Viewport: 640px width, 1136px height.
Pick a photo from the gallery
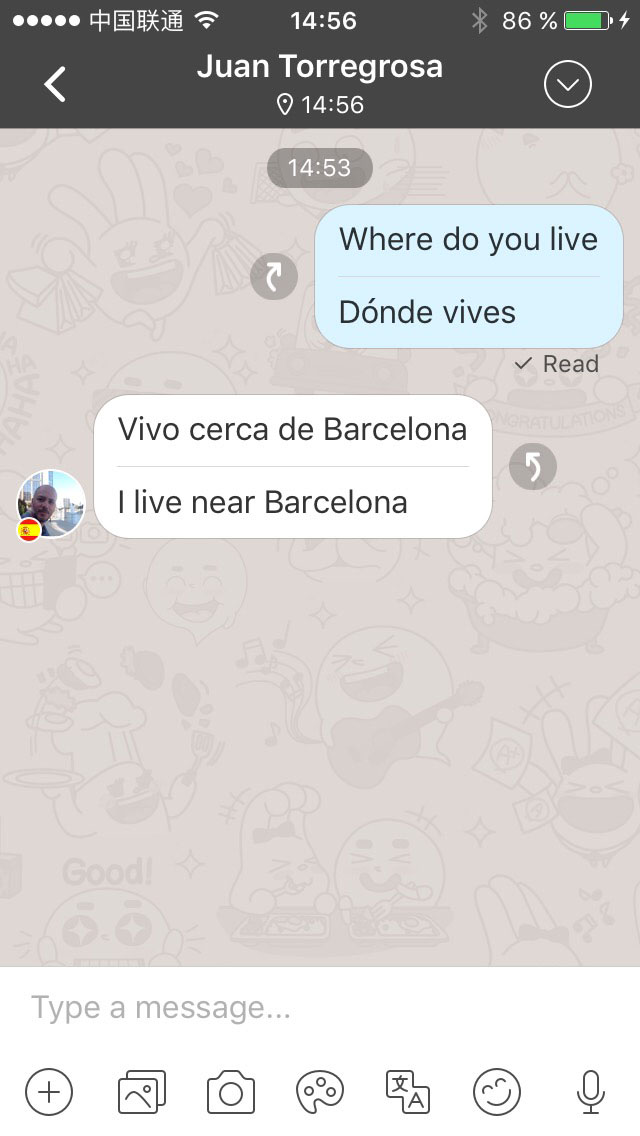(x=141, y=1091)
